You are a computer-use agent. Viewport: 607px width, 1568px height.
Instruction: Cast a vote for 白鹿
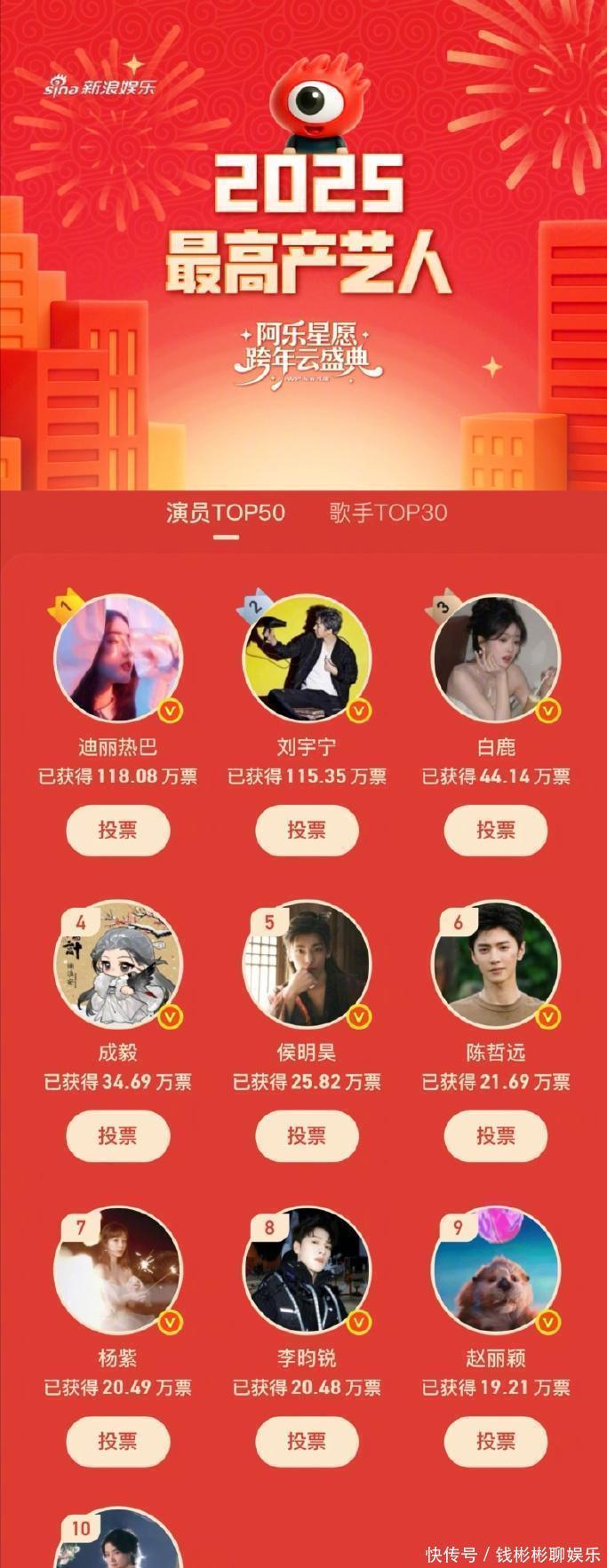pyautogui.click(x=495, y=830)
